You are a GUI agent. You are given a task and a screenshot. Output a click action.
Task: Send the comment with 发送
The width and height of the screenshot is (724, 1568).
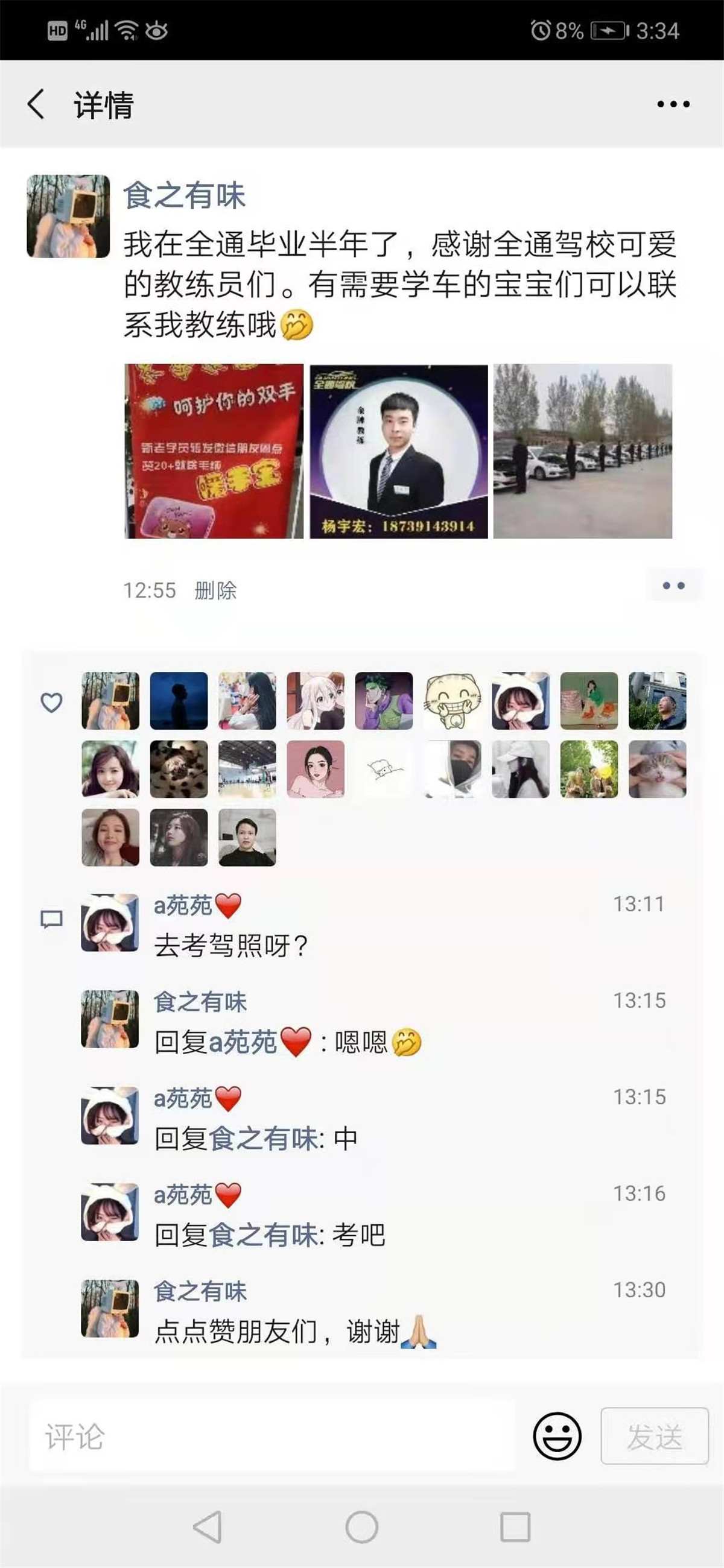click(655, 1437)
